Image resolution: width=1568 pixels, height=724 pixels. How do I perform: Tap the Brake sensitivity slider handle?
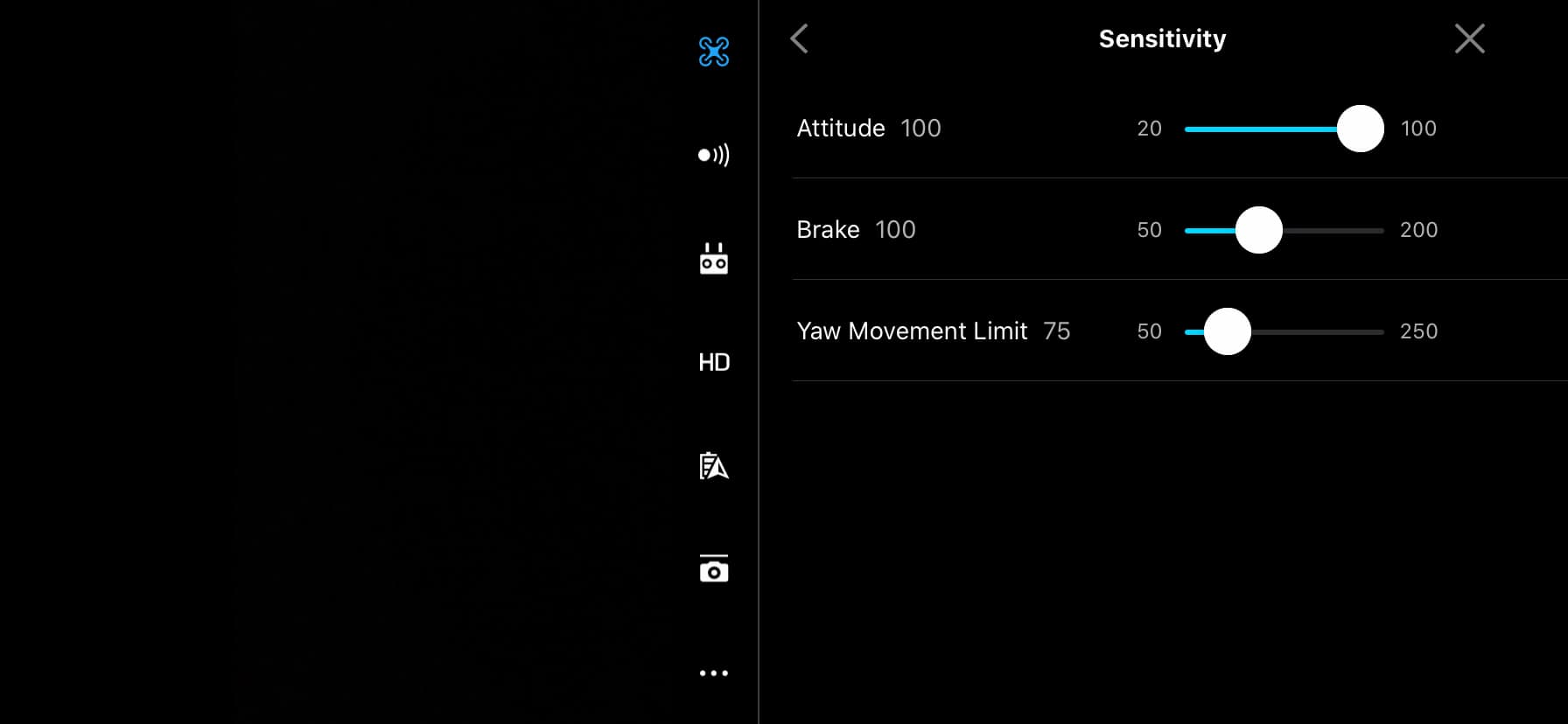tap(1258, 230)
